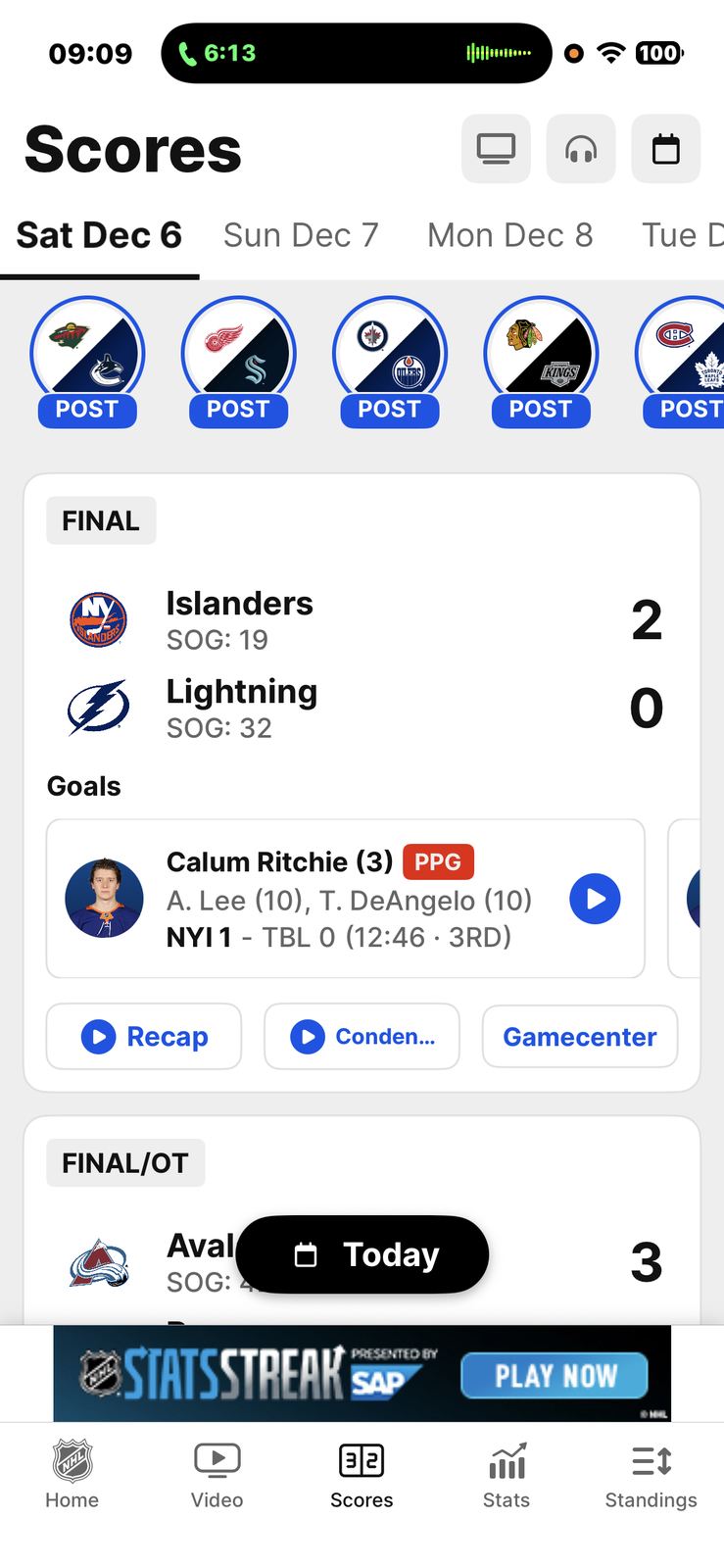
Task: Watch the Condensed game video
Action: [362, 1036]
